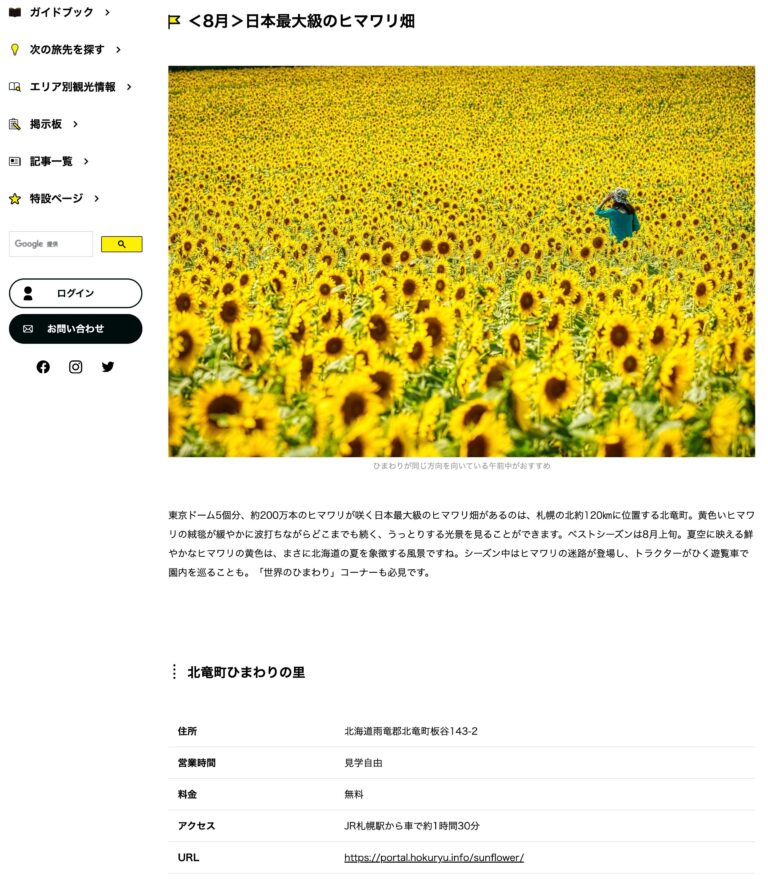Open the お問い合わせ contact form
Image resolution: width=768 pixels, height=884 pixels.
point(75,329)
